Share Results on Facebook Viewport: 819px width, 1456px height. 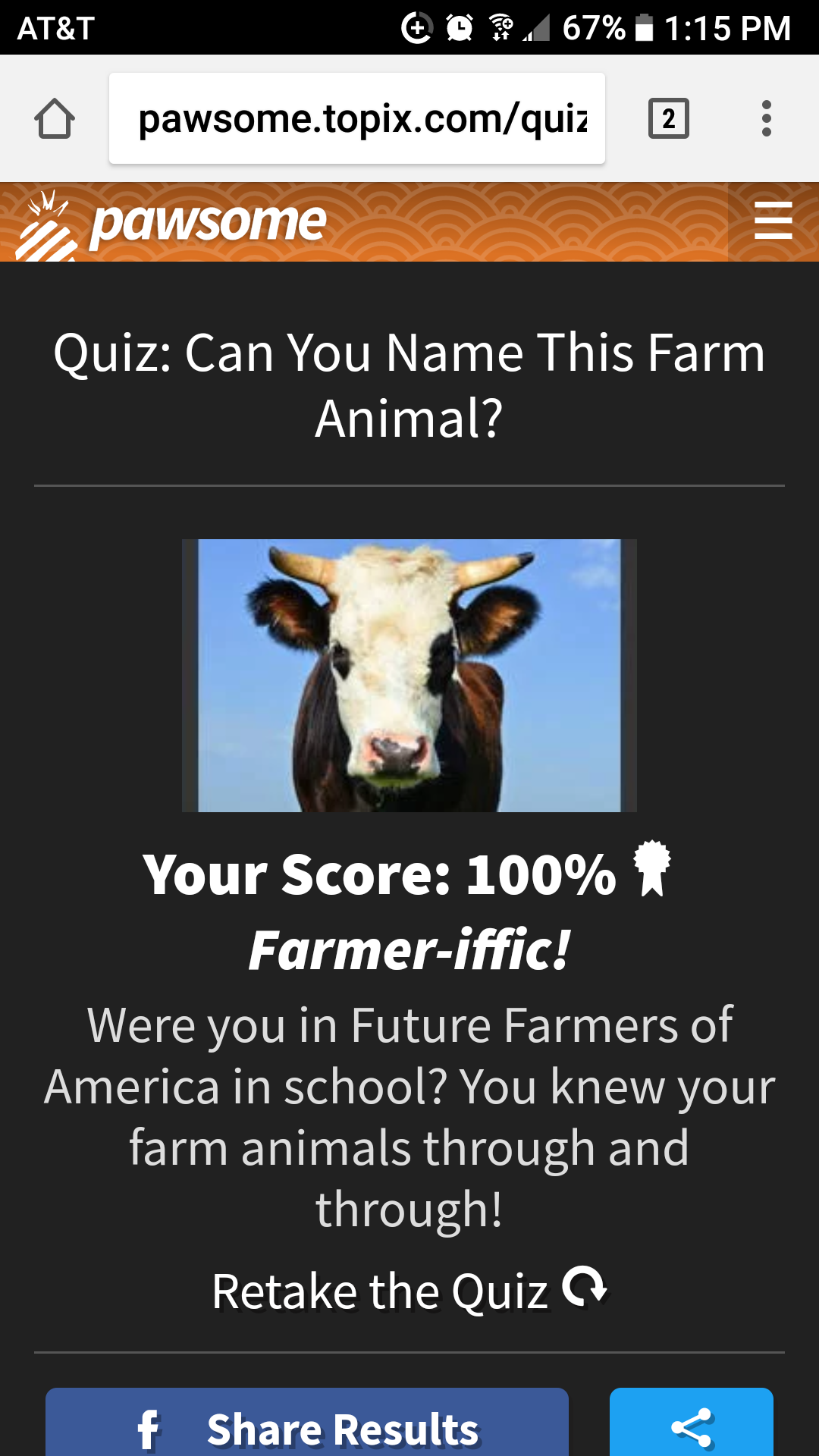tap(307, 1422)
